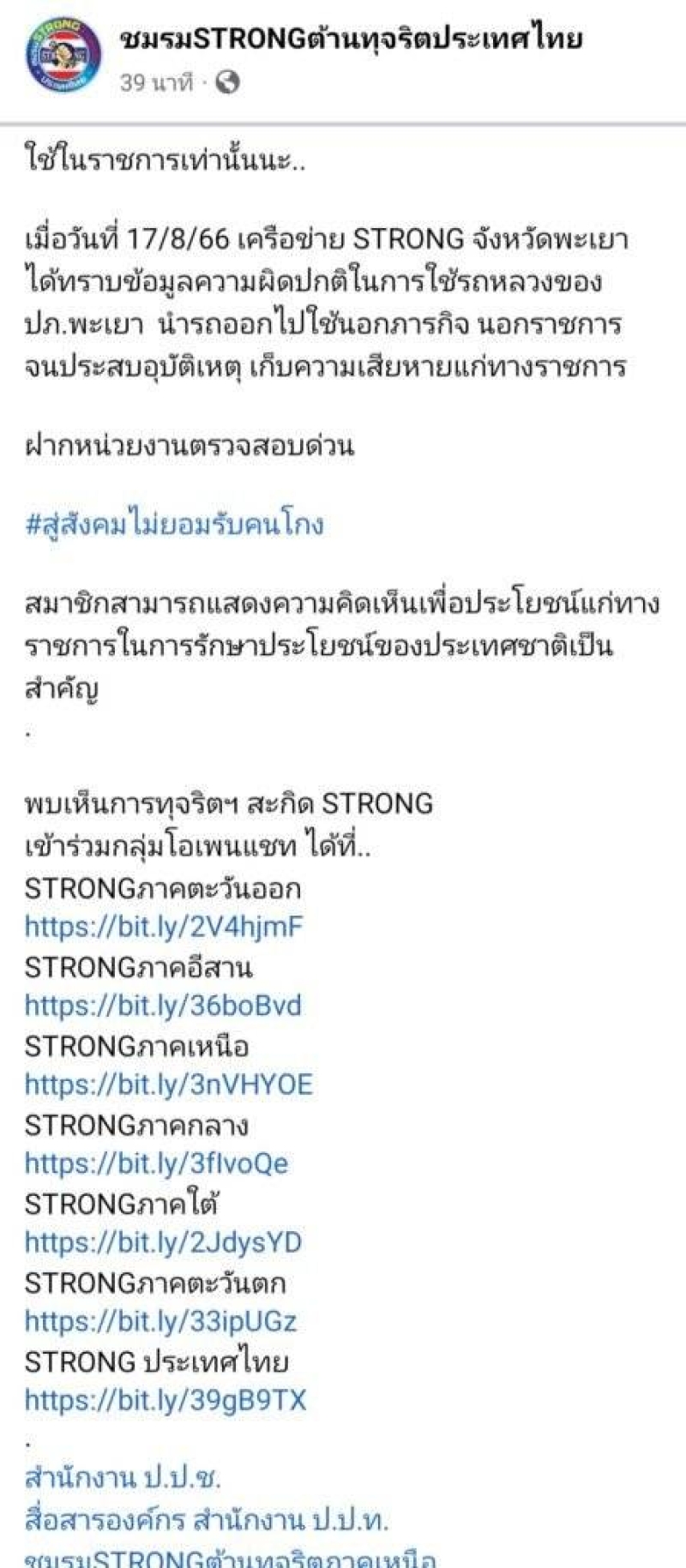
Task: Open link https://bit.ly/3fIvoQe
Action: pyautogui.click(x=156, y=1163)
